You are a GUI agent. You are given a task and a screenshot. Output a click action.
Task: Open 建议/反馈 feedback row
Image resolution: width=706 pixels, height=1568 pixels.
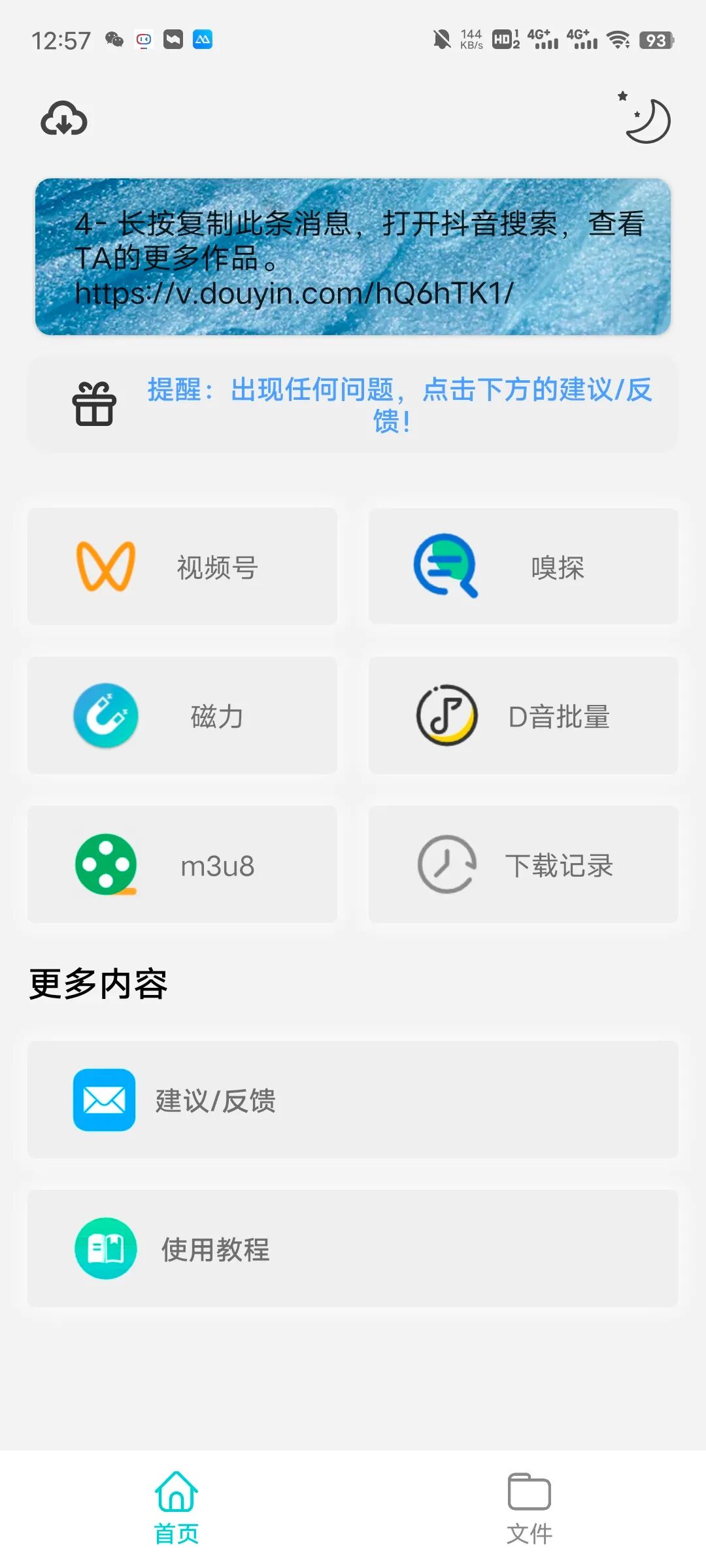click(x=353, y=1100)
